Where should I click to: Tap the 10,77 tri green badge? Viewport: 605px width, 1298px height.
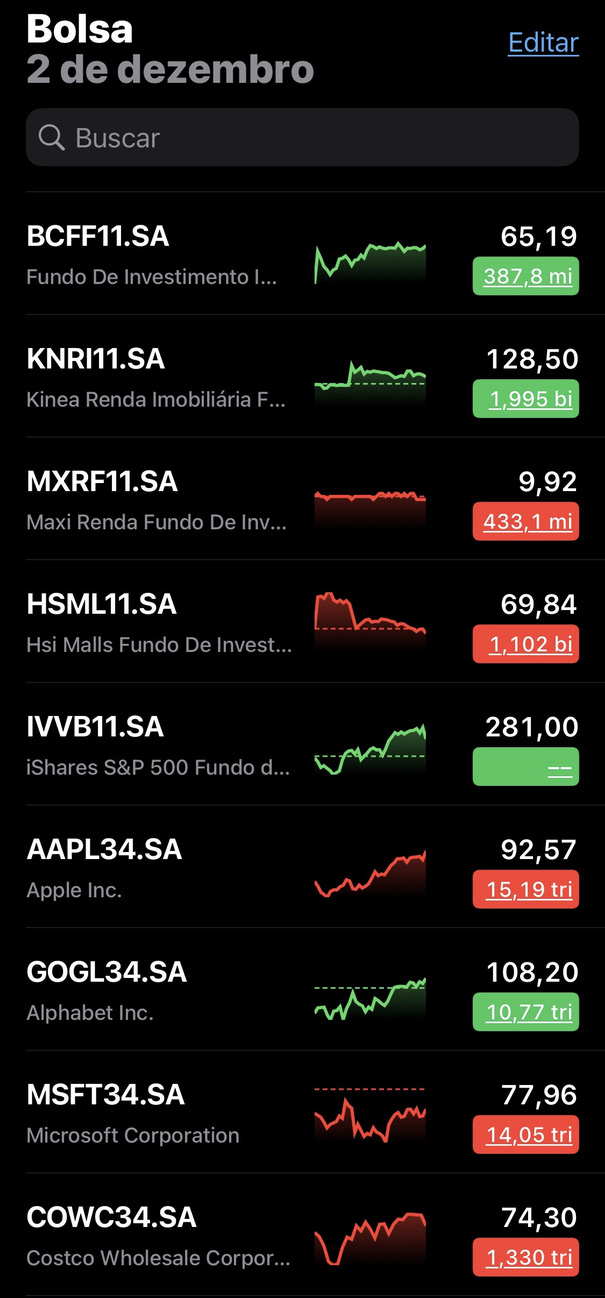pos(526,1012)
